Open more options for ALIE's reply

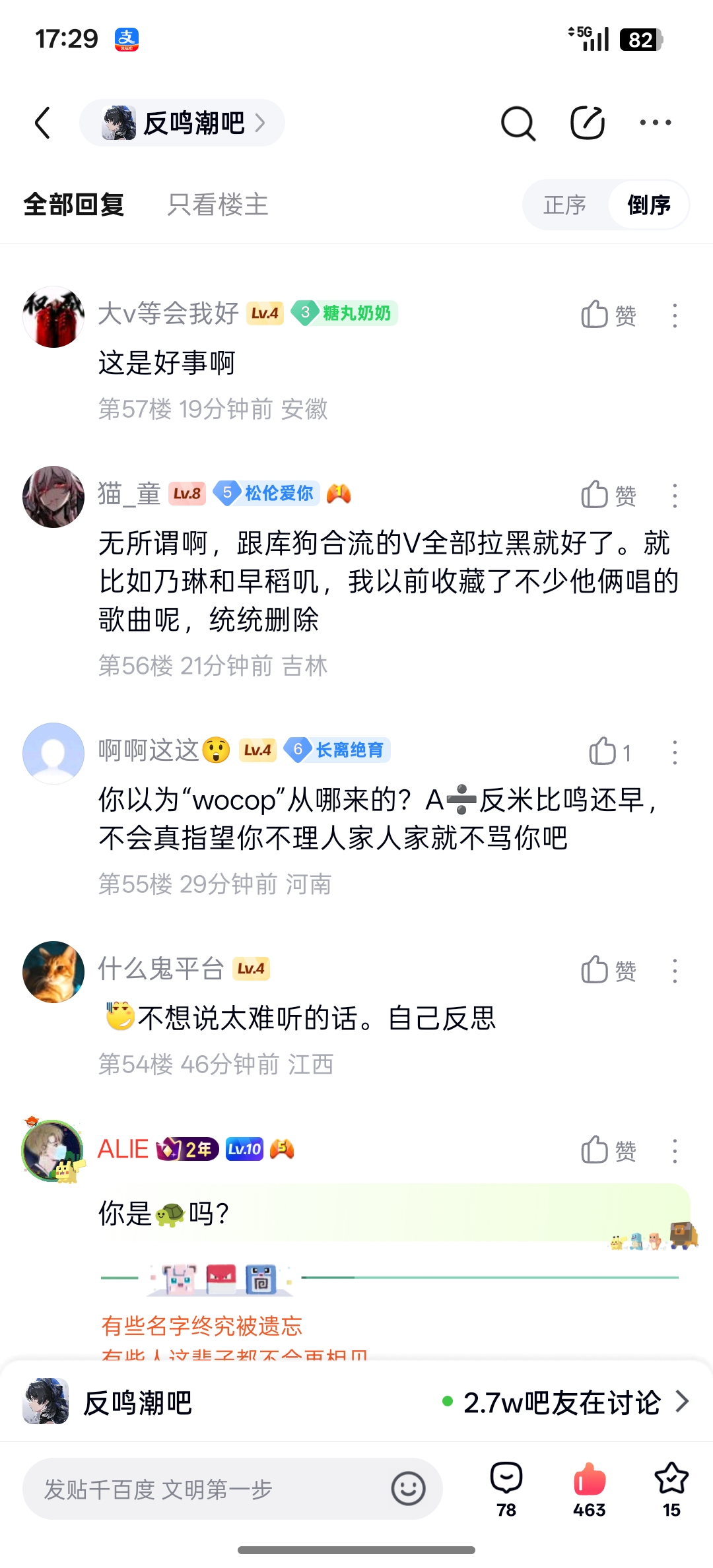[675, 1150]
